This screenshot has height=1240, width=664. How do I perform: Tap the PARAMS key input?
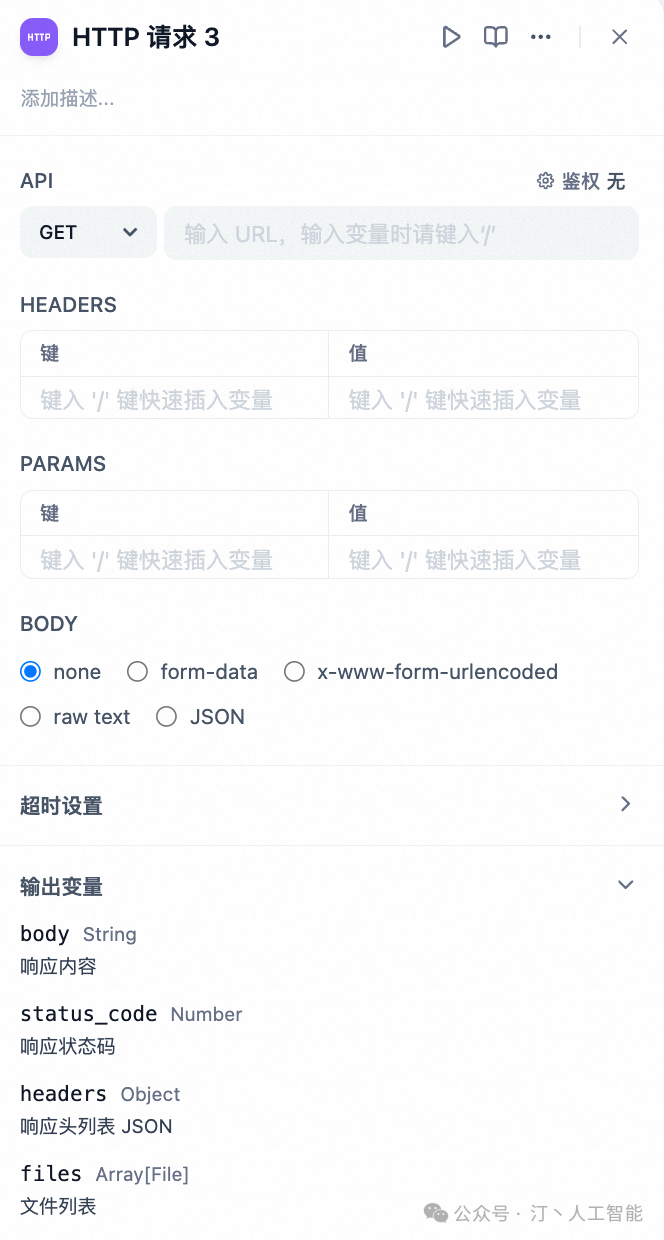coord(174,560)
